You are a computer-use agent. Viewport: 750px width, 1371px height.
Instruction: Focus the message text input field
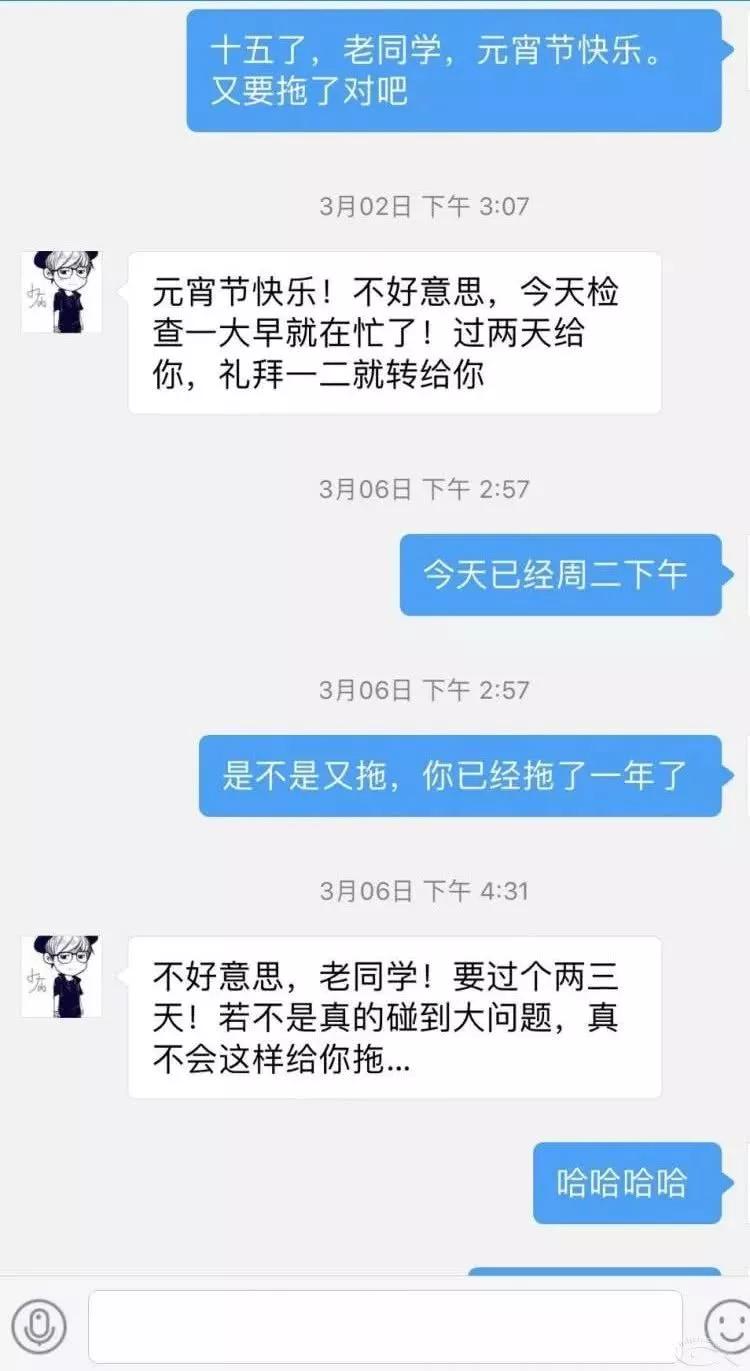(385, 1326)
